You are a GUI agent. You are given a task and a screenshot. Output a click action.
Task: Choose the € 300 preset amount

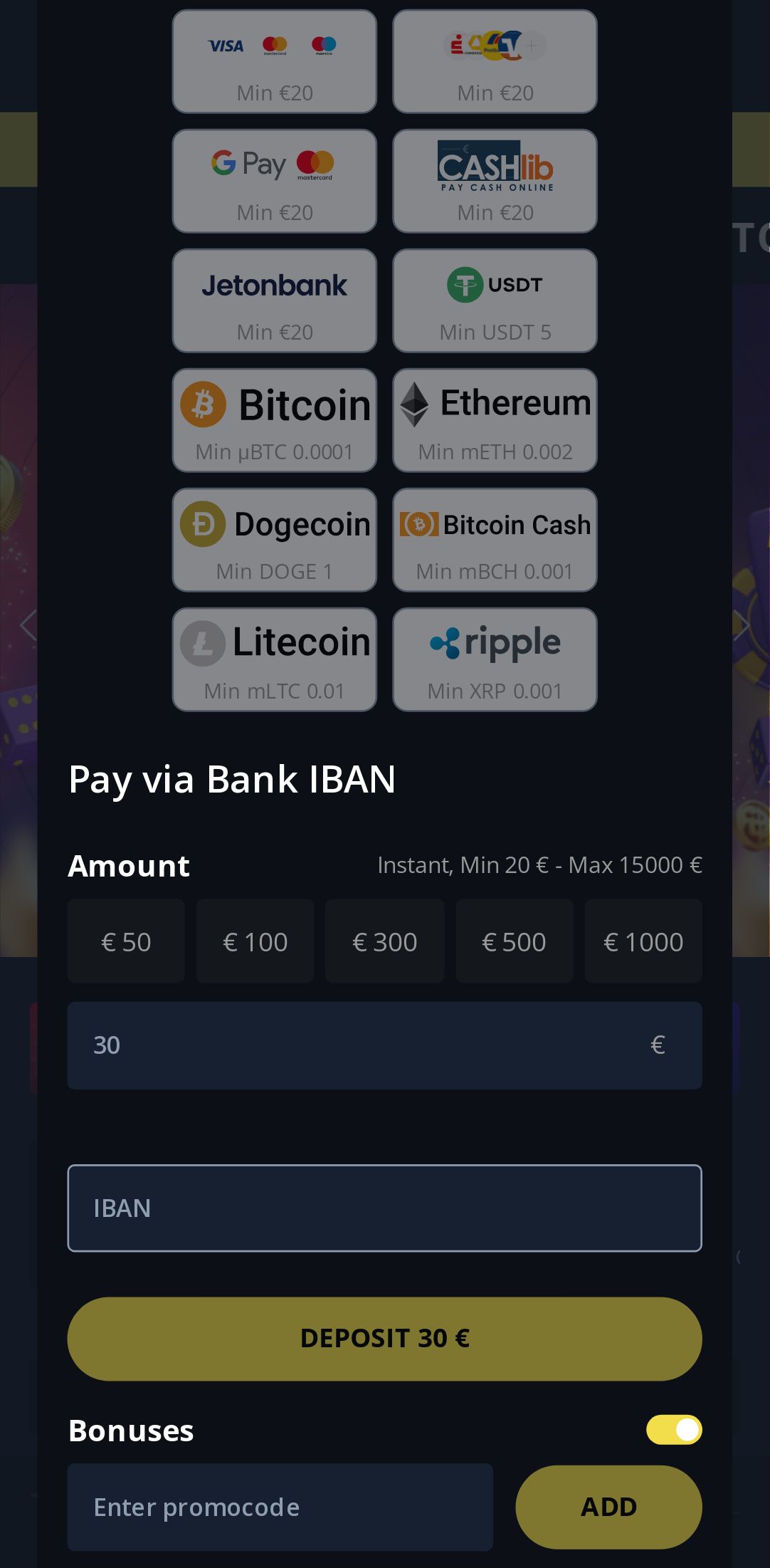coord(384,941)
